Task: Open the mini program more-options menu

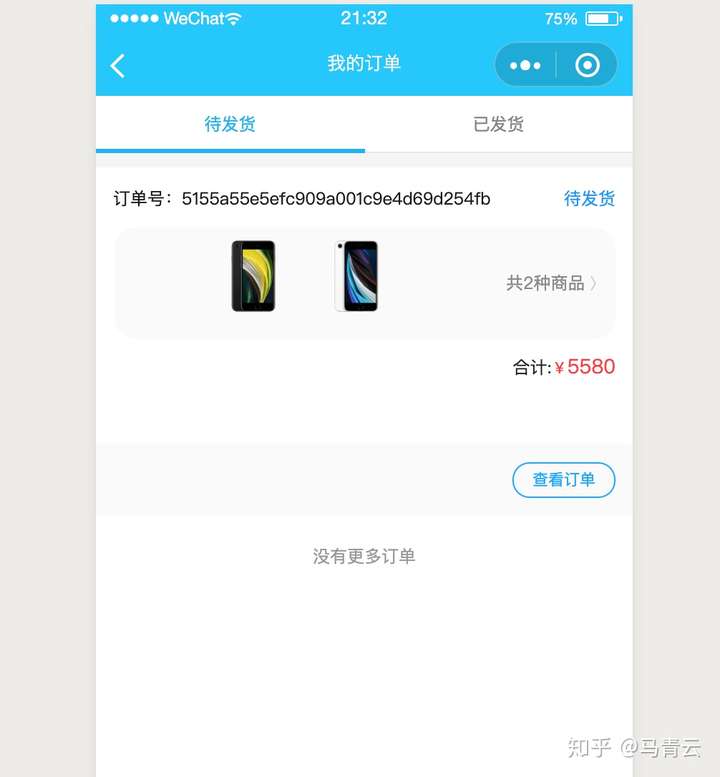Action: (x=525, y=66)
